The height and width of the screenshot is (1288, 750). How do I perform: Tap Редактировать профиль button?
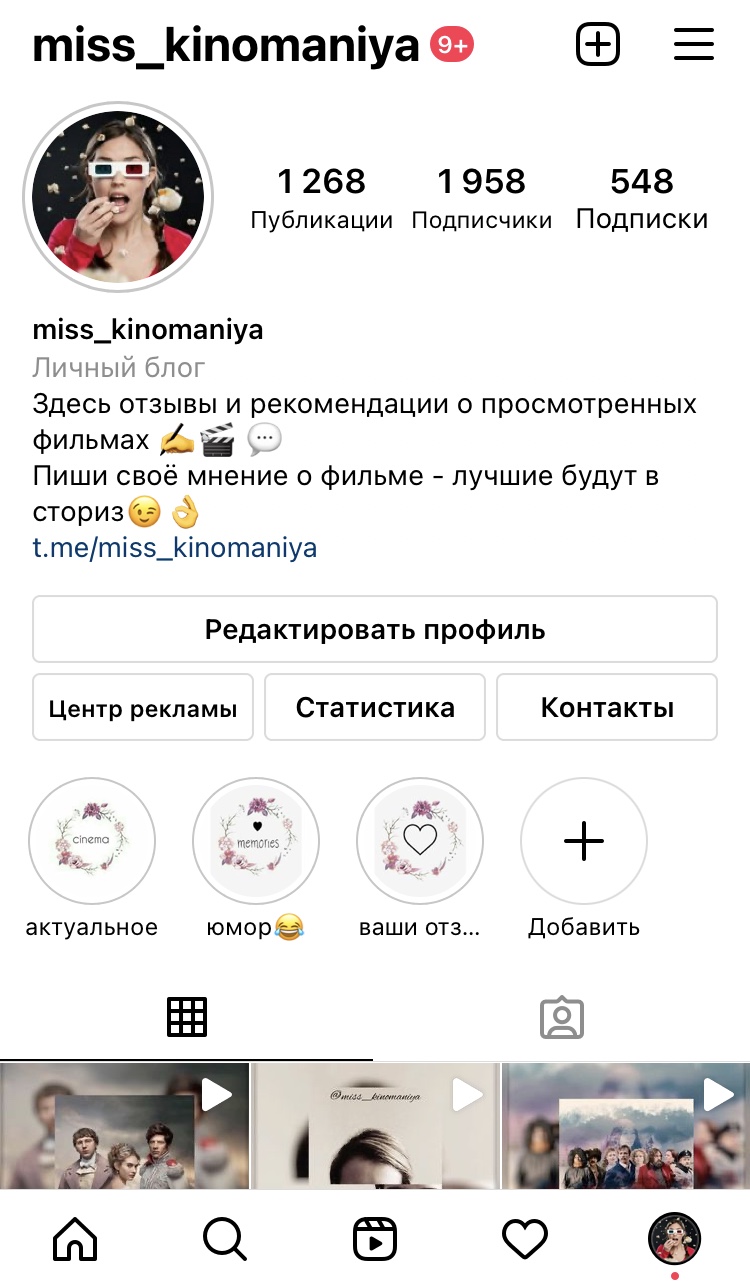coord(375,629)
